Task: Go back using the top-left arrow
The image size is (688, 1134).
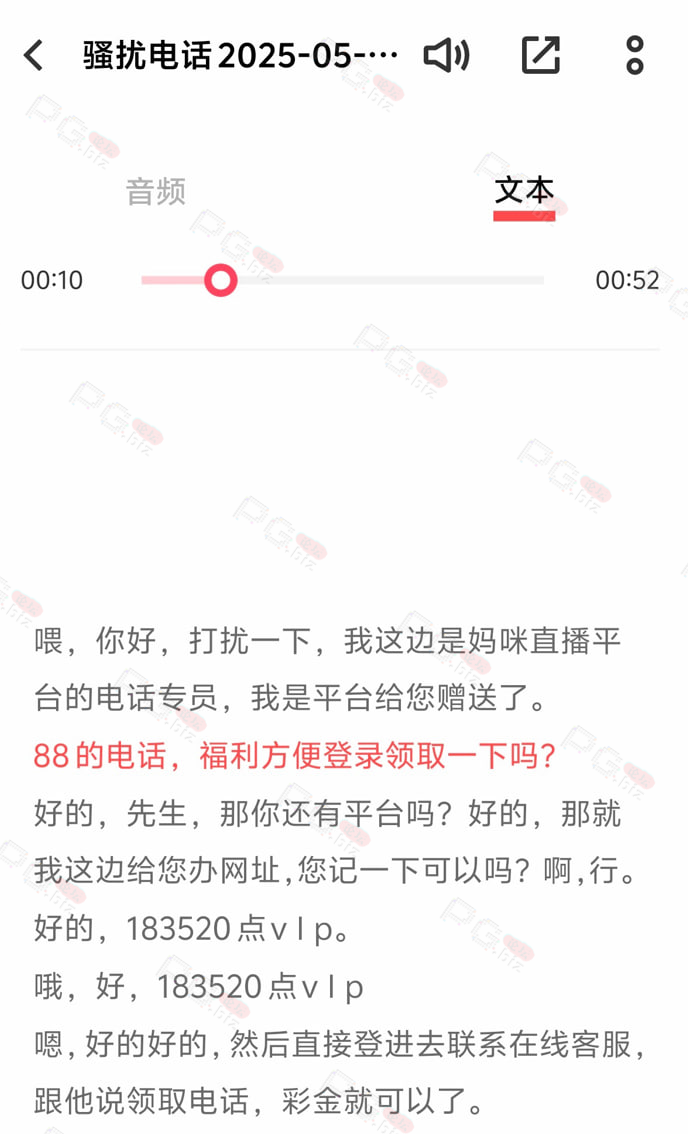Action: 33,55
